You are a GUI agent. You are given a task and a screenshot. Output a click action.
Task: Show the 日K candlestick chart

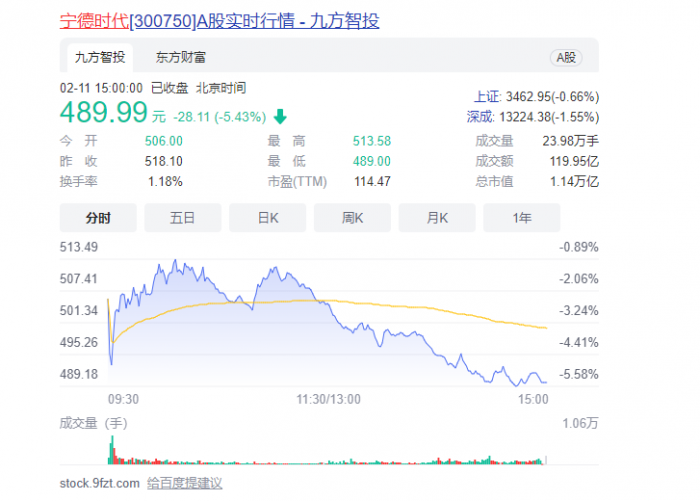(x=267, y=217)
